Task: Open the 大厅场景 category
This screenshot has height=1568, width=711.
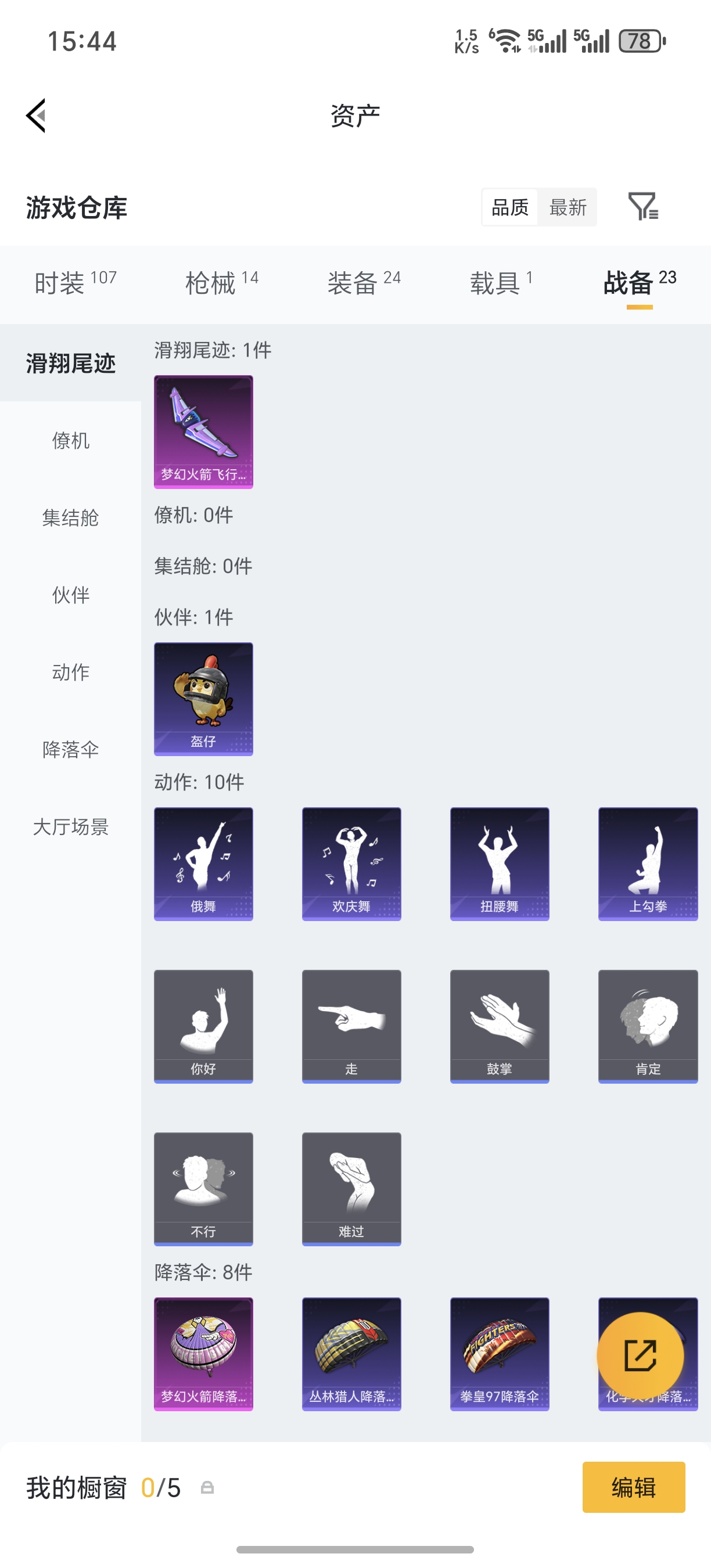Action: coord(71,826)
